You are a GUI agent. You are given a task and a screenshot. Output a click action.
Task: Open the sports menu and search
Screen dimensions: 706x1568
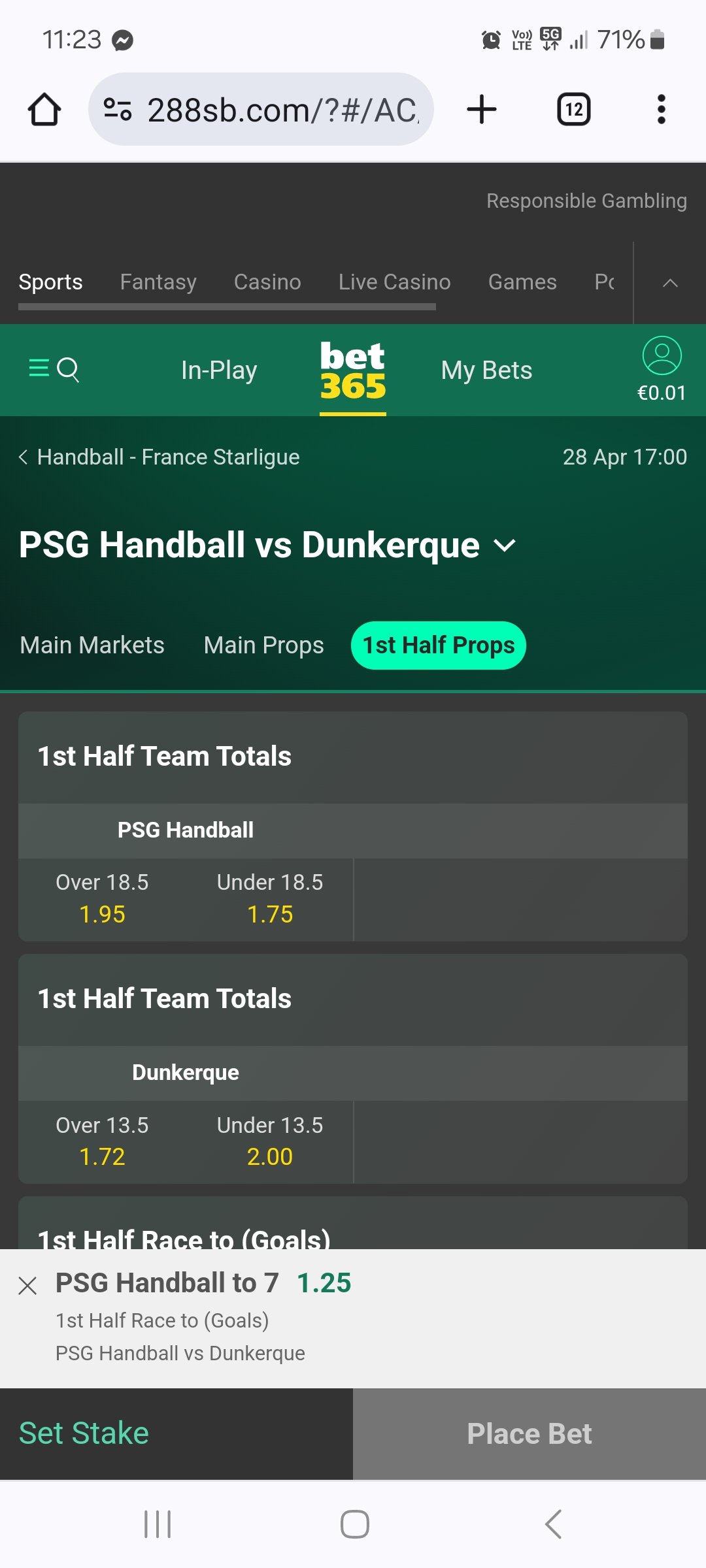click(x=54, y=370)
